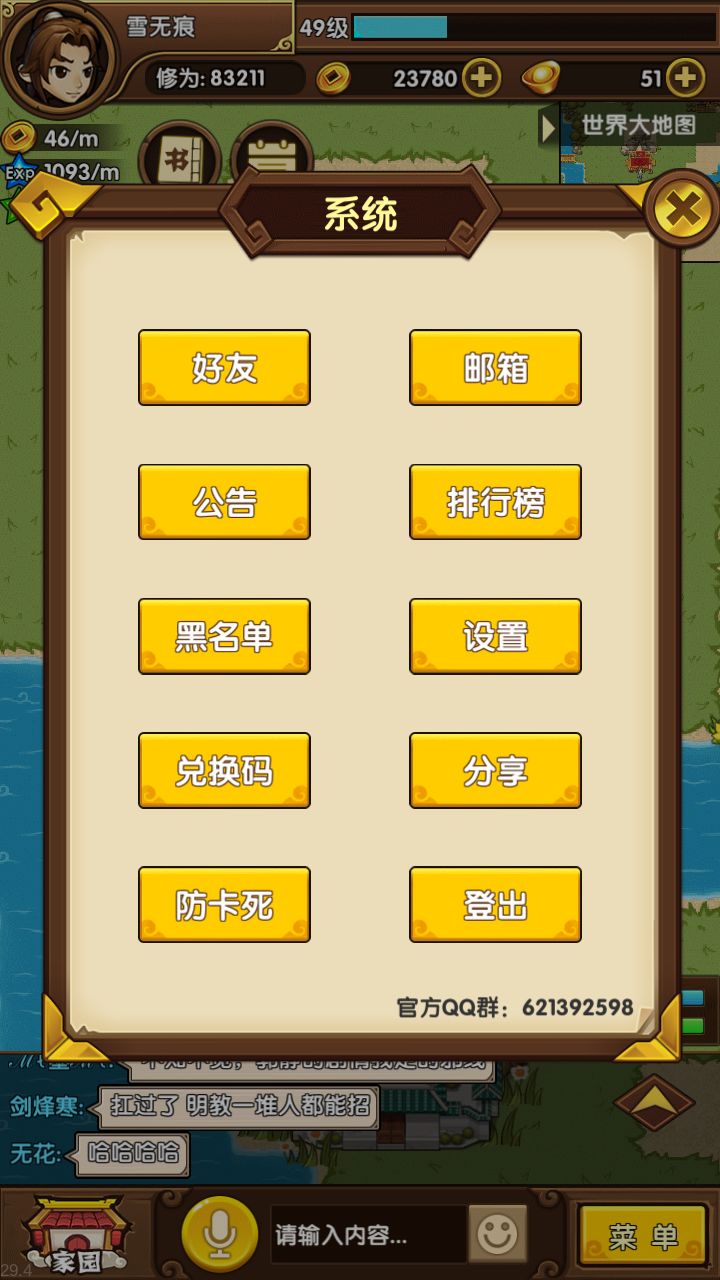Open the 菜单 menu at bottom right
720x1280 pixels.
click(x=644, y=1236)
